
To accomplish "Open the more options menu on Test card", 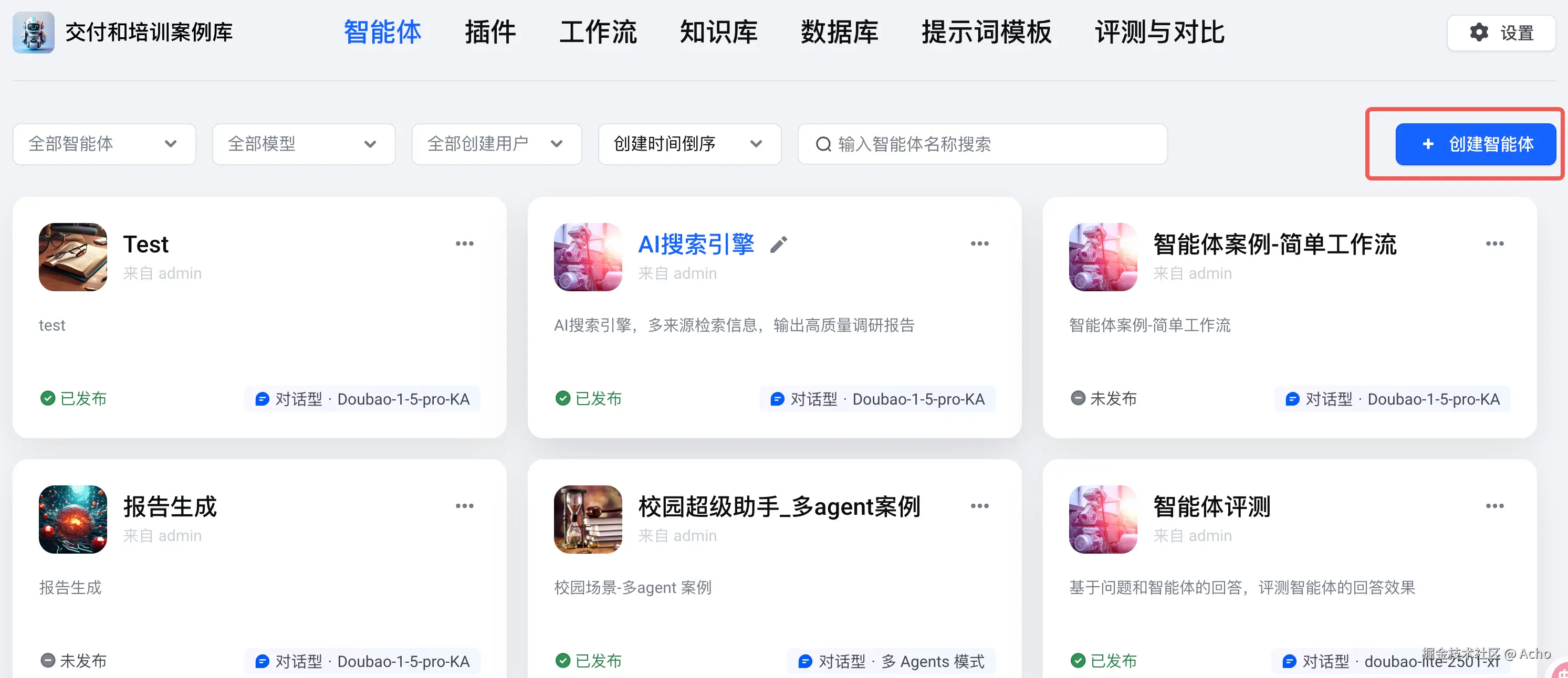I will 464,244.
